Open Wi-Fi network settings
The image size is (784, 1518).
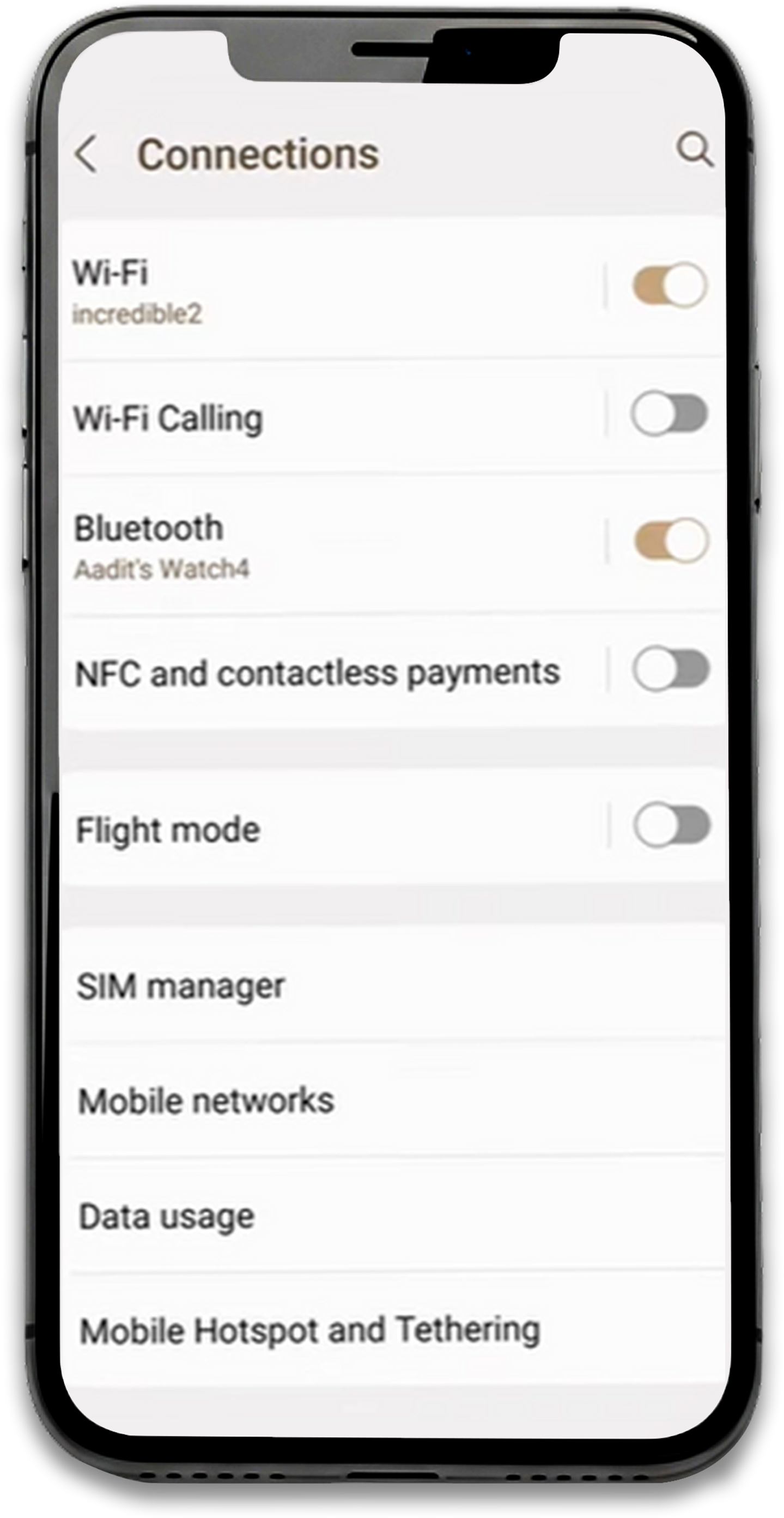point(295,290)
